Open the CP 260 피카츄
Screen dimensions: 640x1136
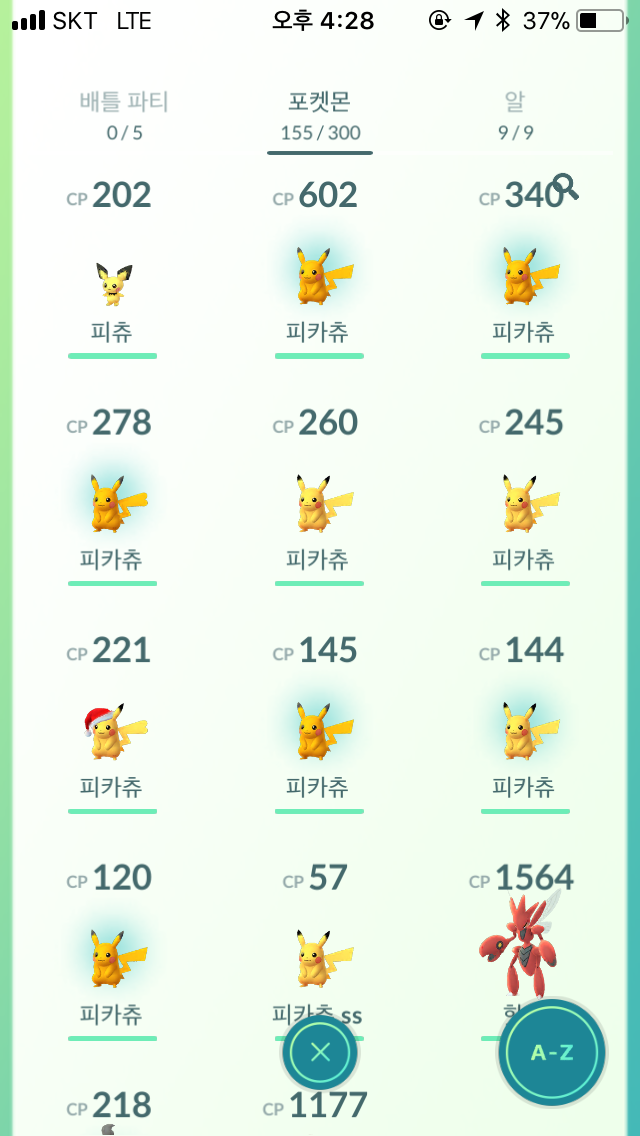pos(319,496)
